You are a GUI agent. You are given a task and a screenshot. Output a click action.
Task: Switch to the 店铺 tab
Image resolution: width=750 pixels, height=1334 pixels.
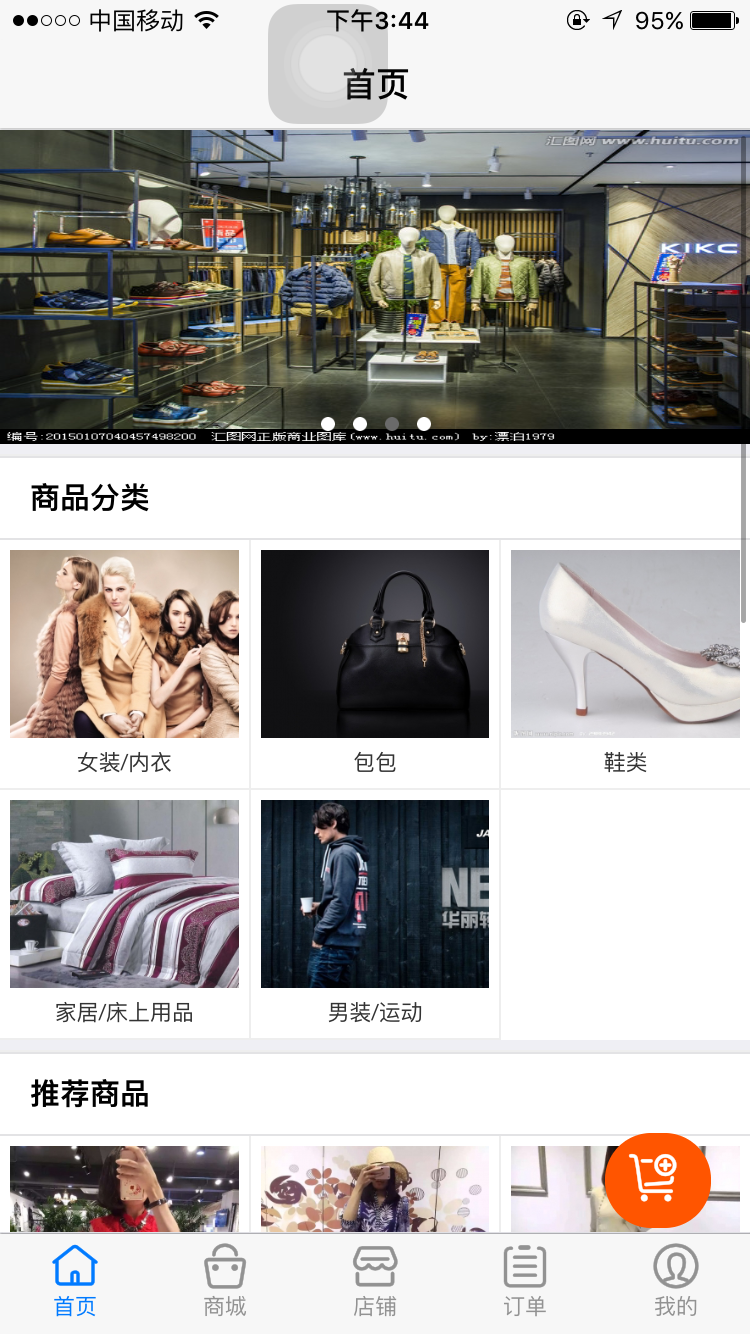375,1282
